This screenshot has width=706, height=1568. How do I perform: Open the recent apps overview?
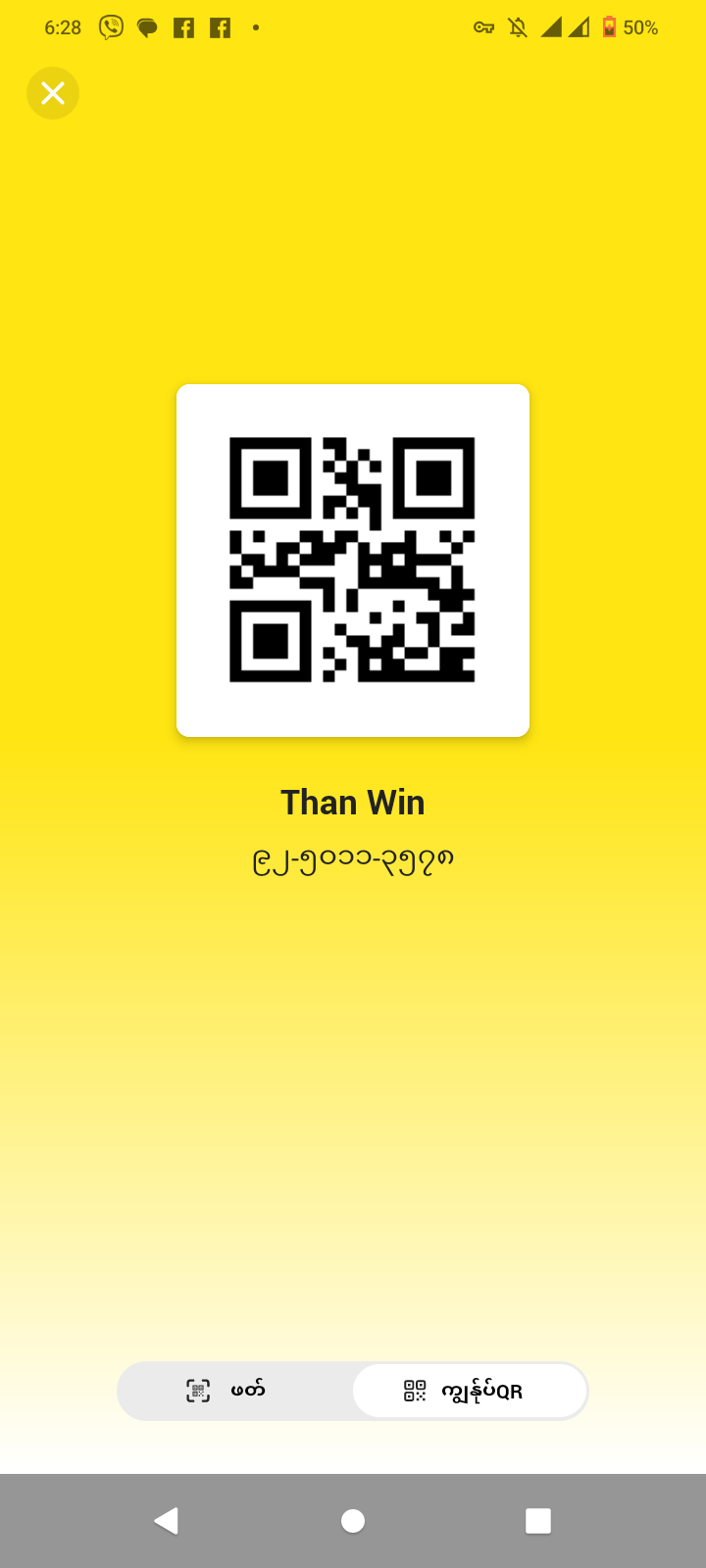pos(538,1520)
